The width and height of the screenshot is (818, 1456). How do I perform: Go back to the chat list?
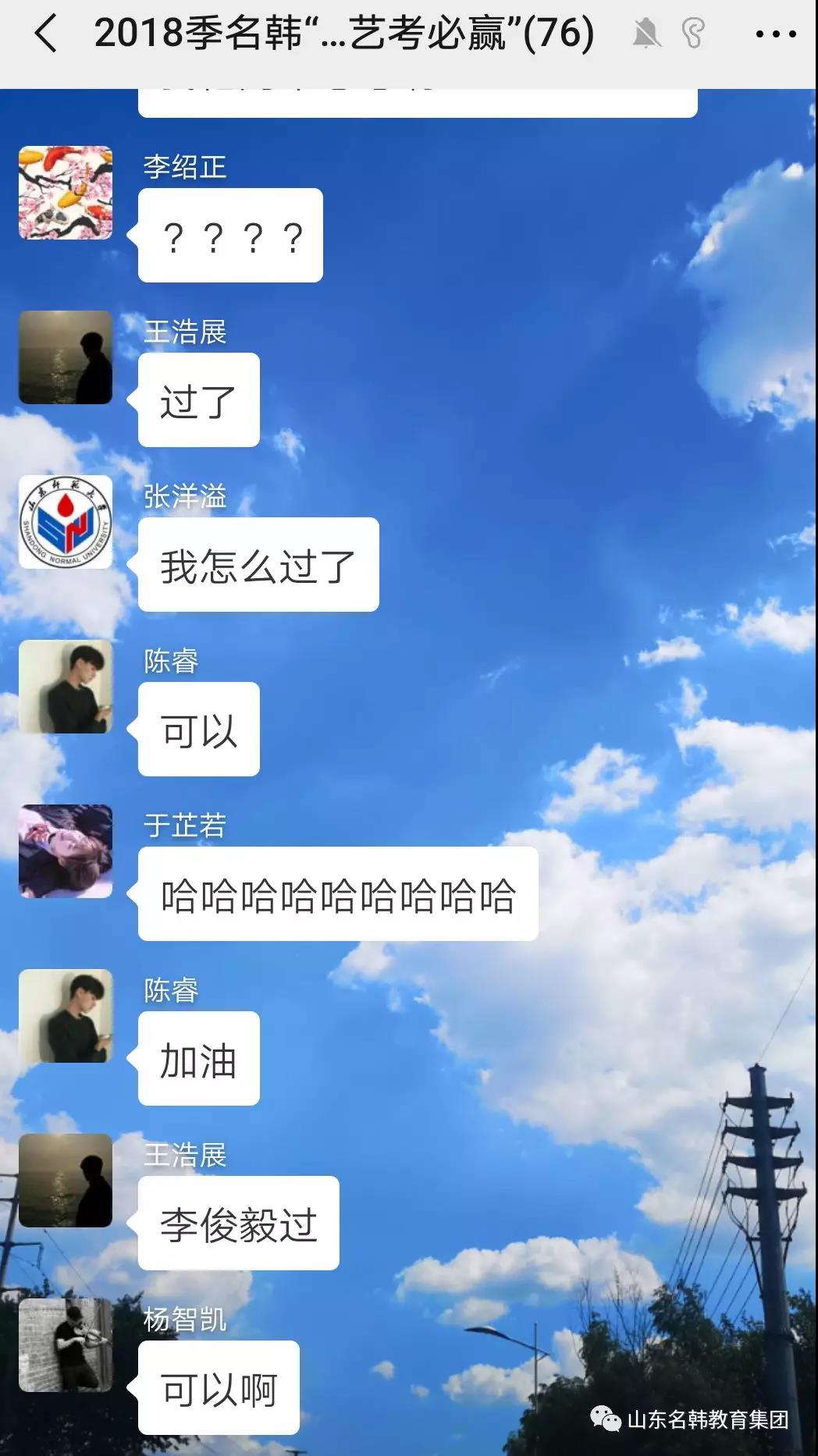click(46, 34)
